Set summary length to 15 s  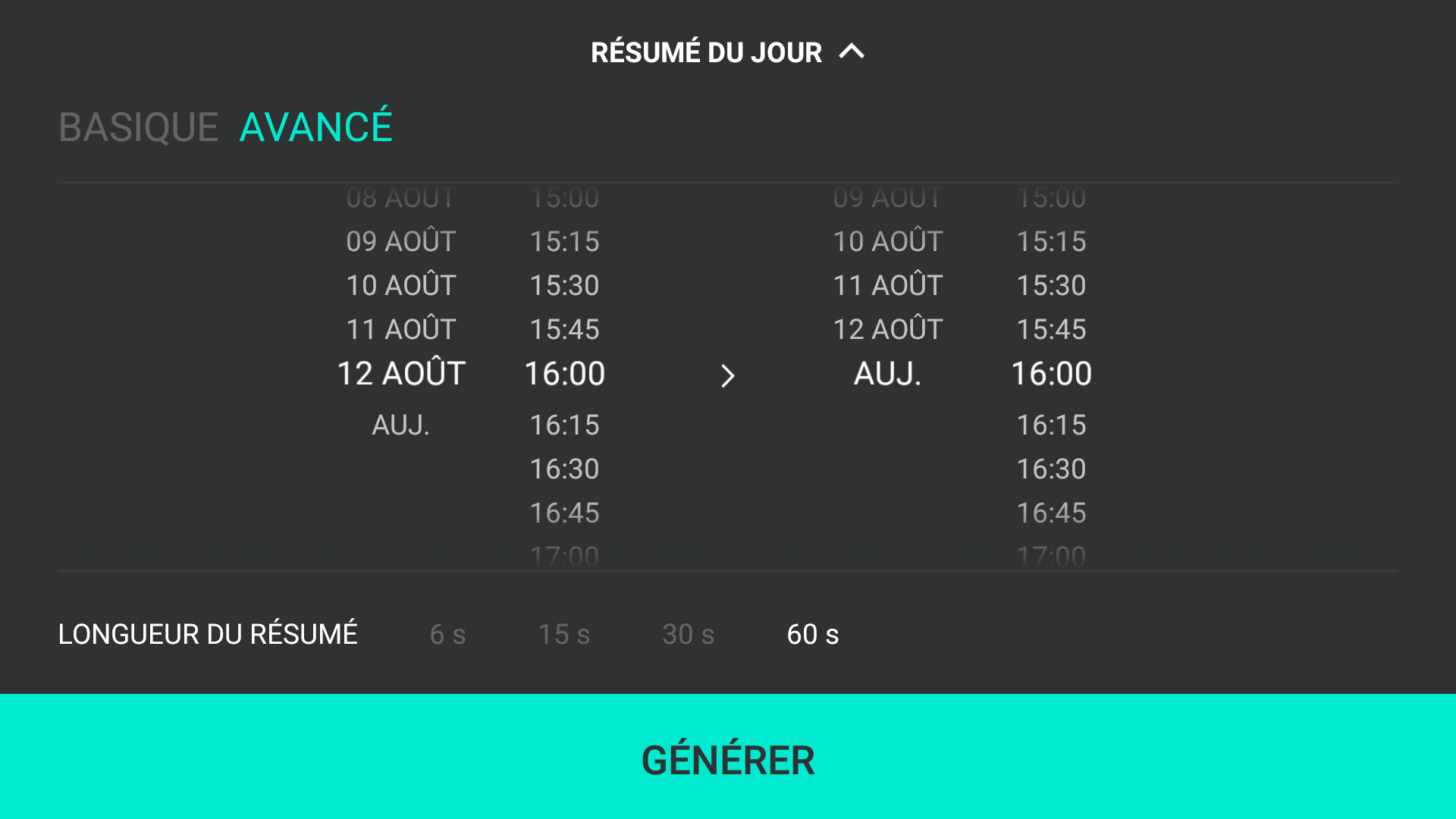[x=563, y=634]
